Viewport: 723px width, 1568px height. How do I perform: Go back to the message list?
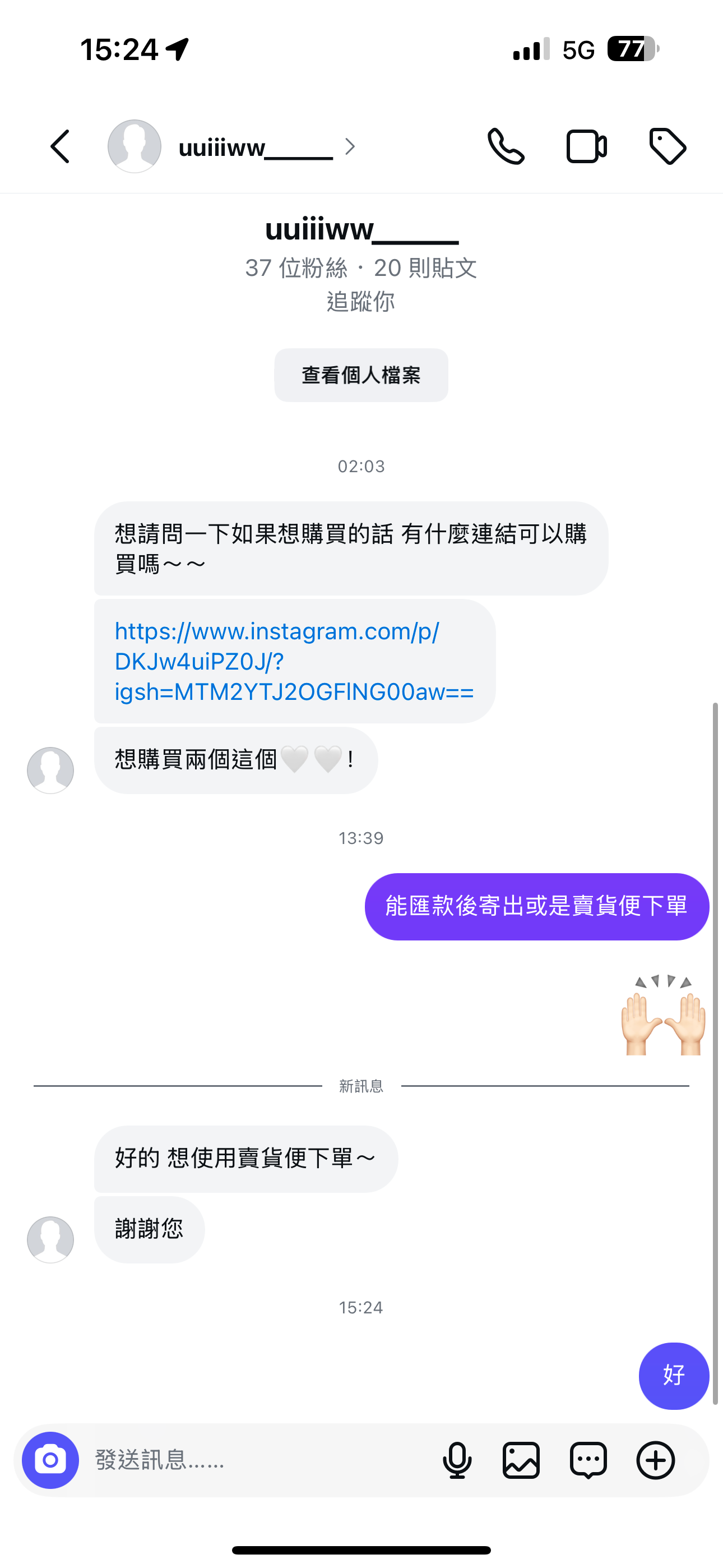coord(59,147)
